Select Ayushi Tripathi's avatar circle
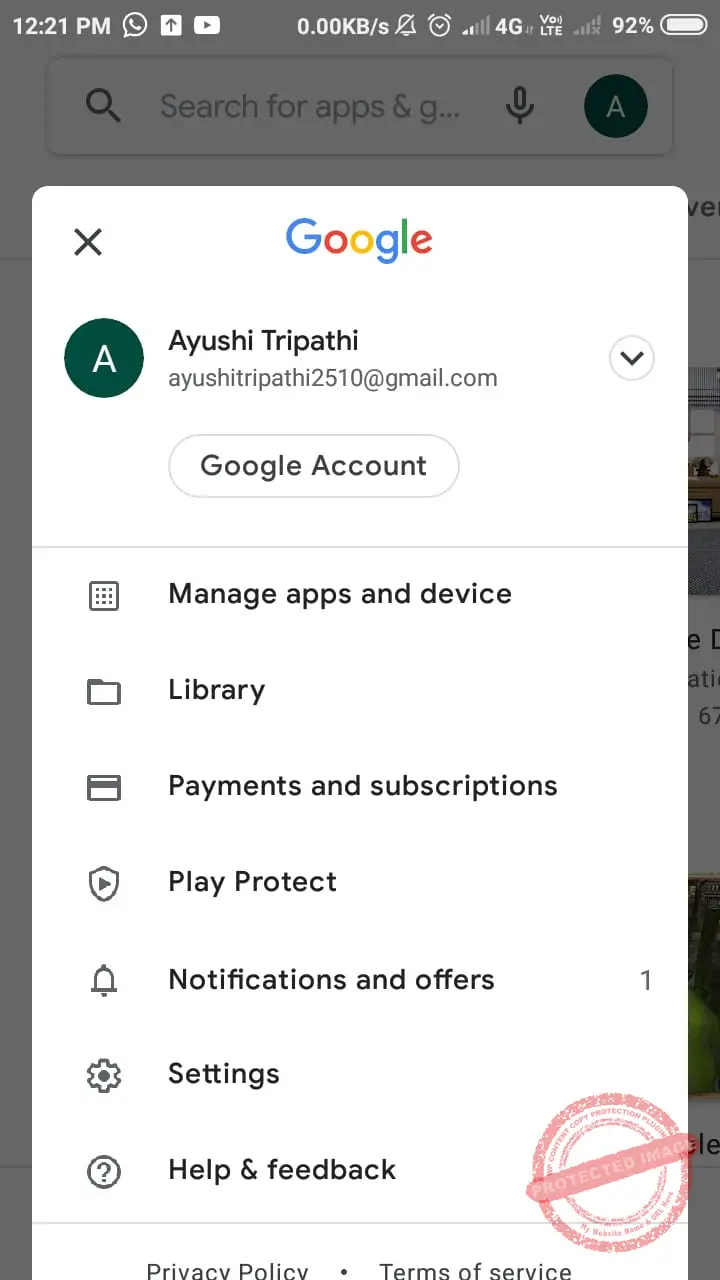The height and width of the screenshot is (1280, 720). pos(104,358)
